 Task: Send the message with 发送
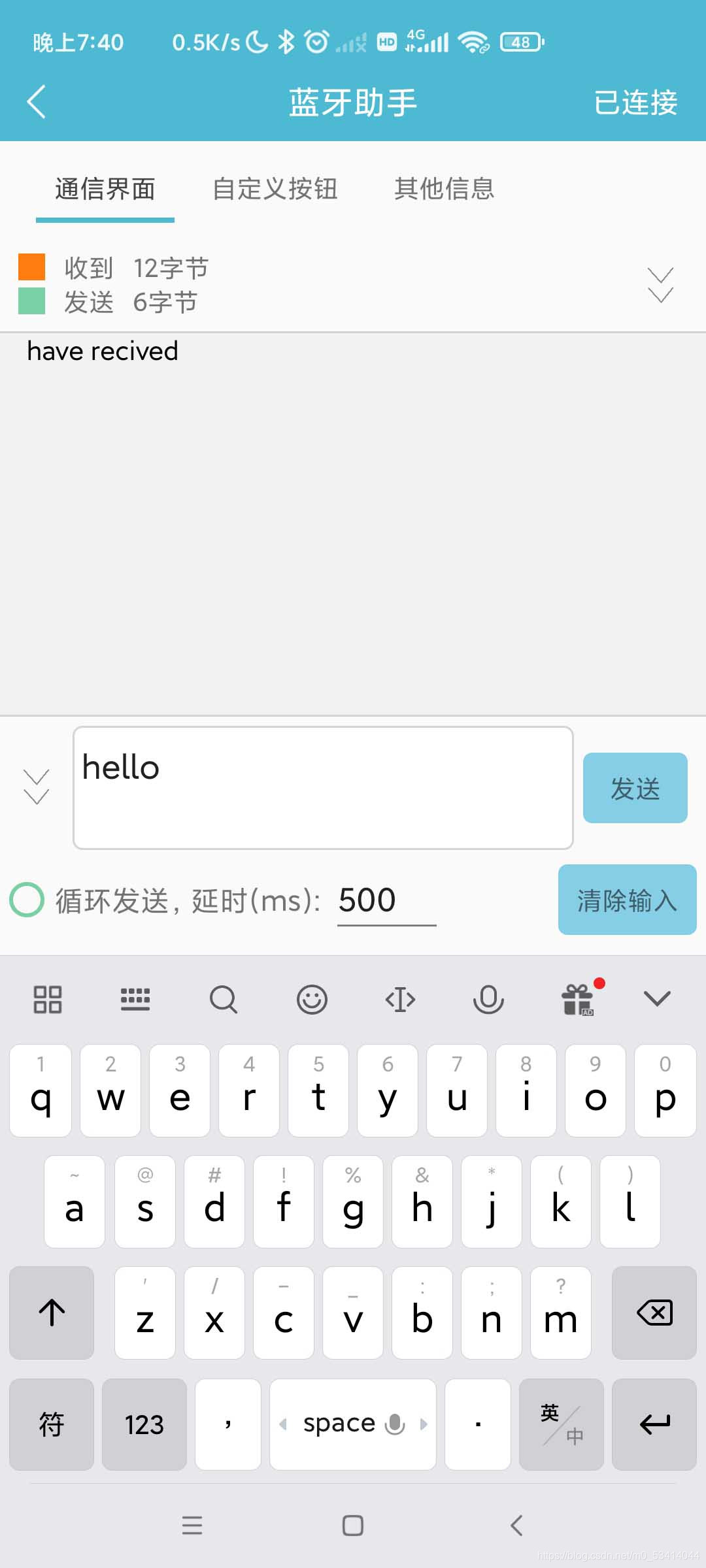[x=635, y=788]
